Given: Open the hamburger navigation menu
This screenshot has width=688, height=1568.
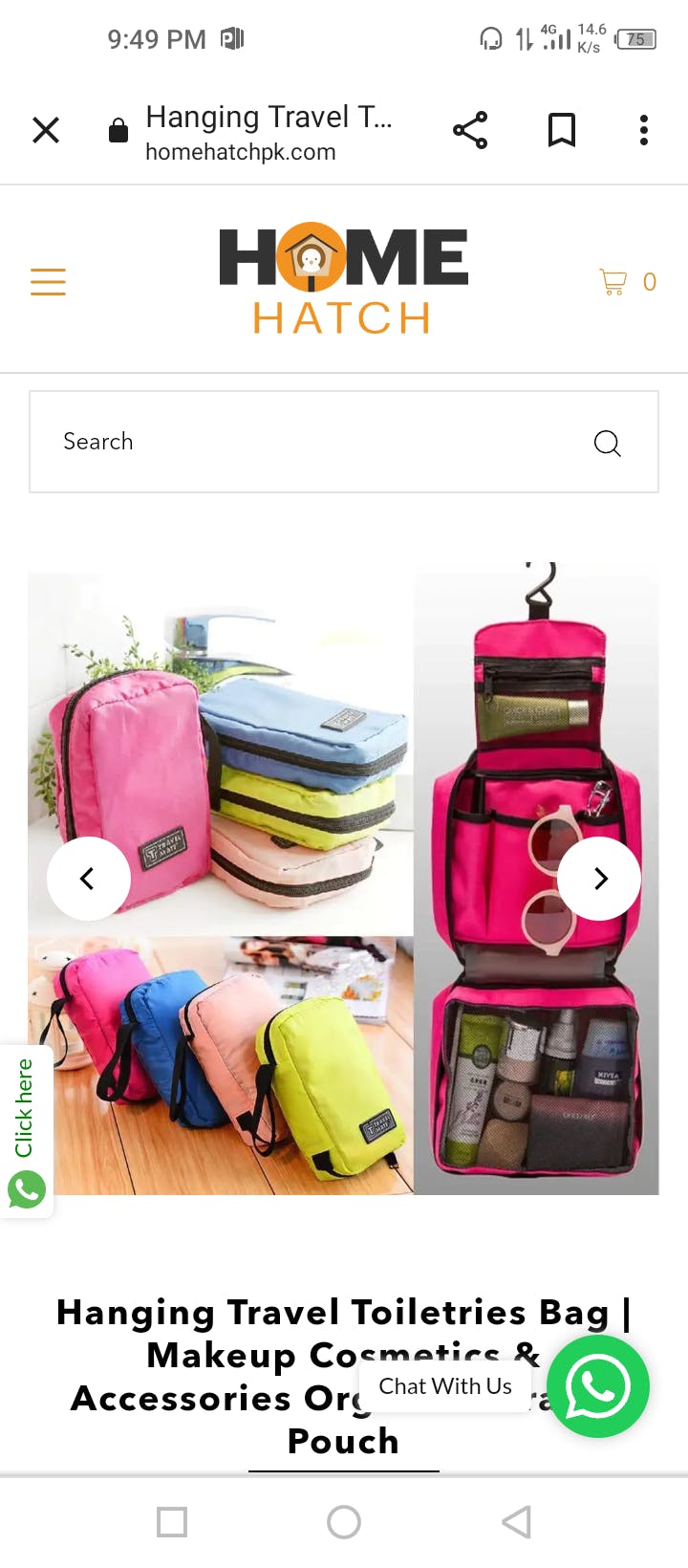Looking at the screenshot, I should pos(48,282).
